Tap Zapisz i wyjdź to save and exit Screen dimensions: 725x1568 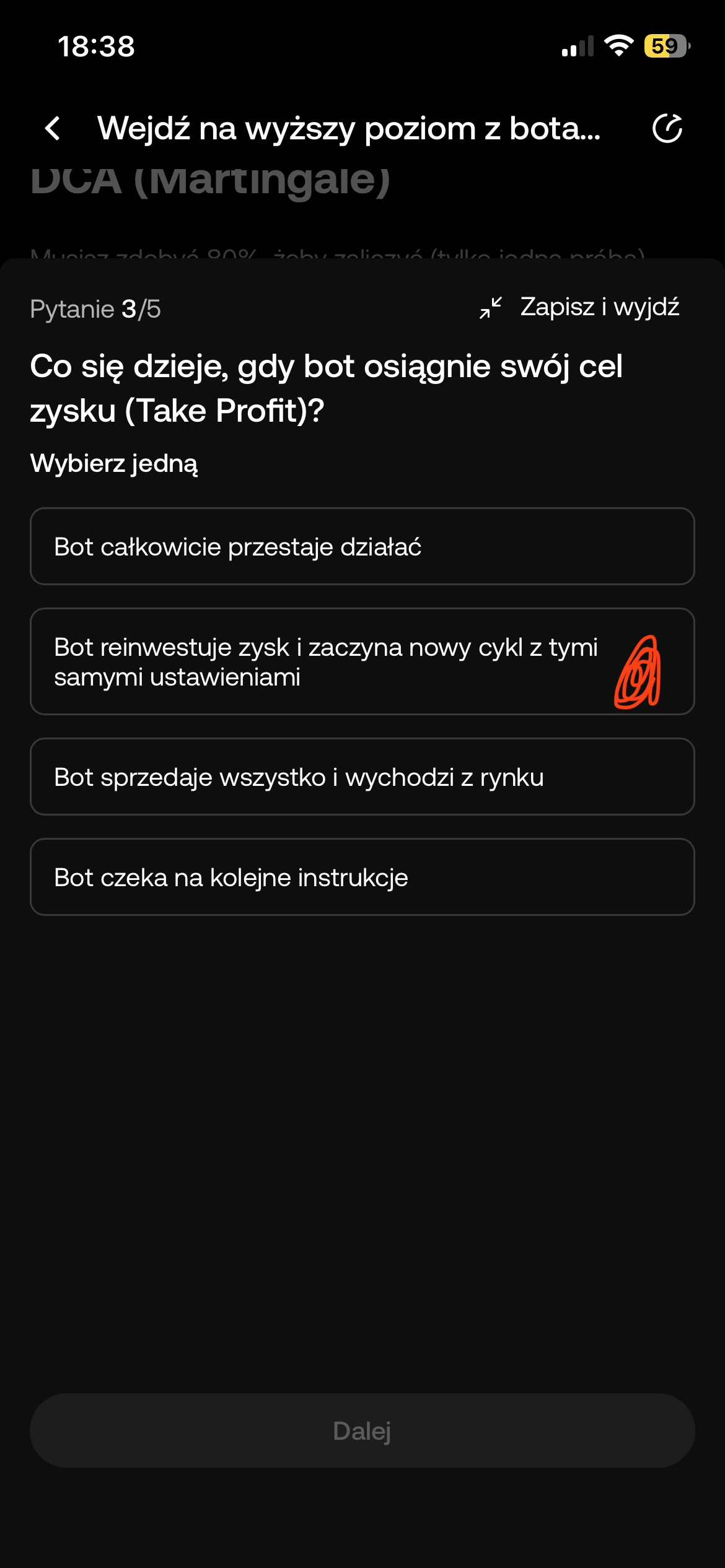(580, 307)
